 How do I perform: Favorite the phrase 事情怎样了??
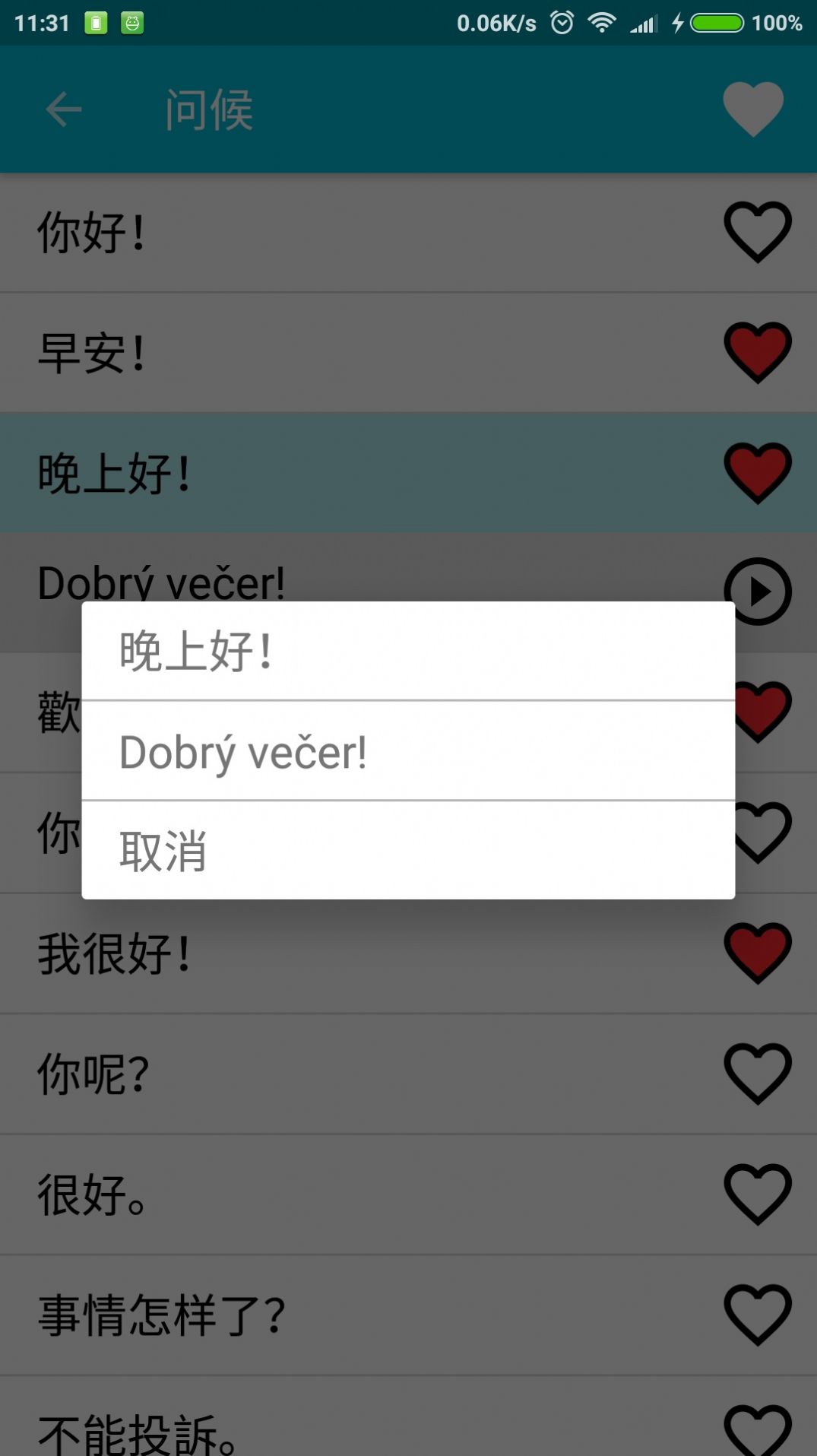tap(758, 1315)
